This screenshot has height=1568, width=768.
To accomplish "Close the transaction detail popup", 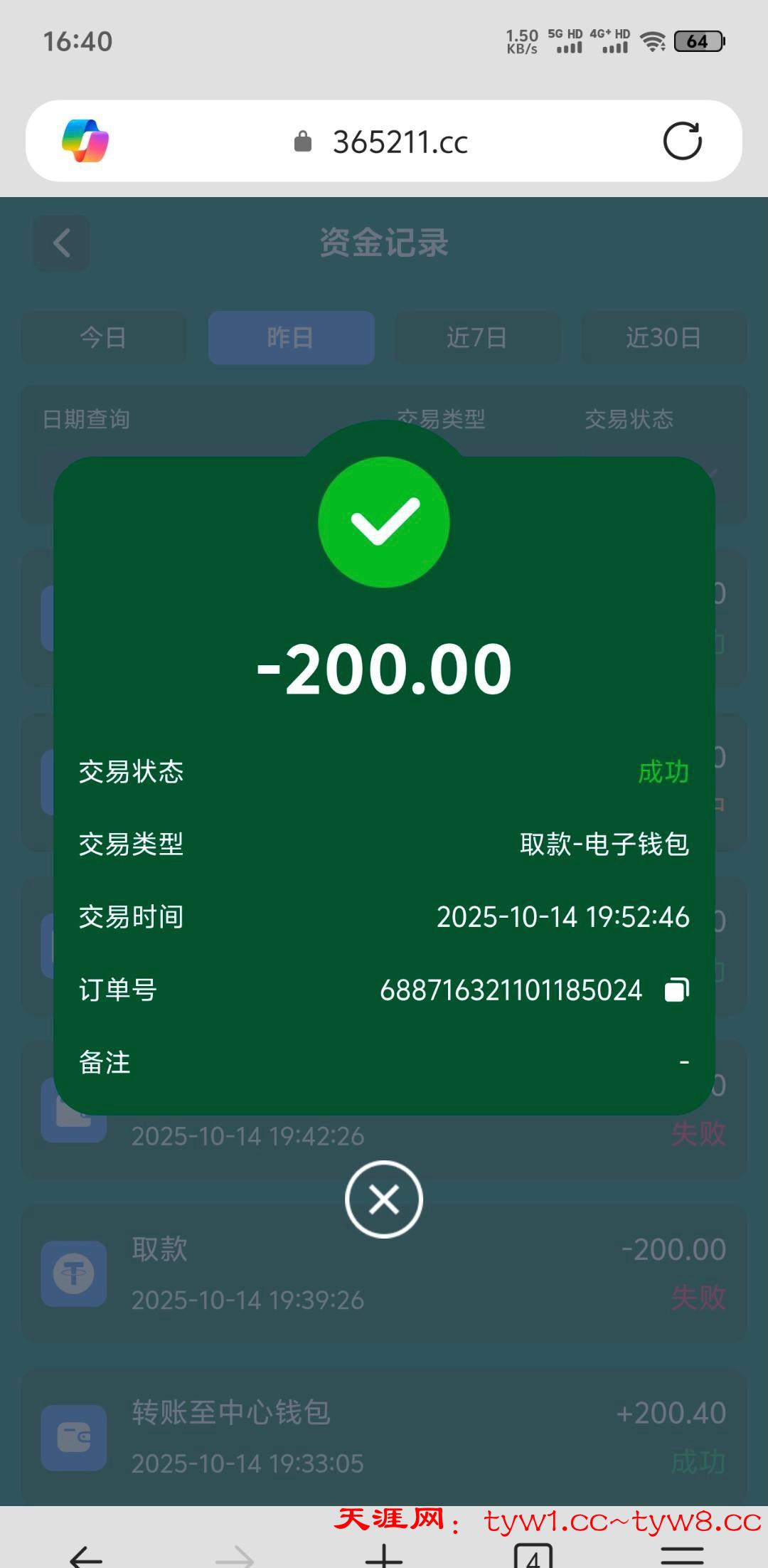I will 384,1199.
